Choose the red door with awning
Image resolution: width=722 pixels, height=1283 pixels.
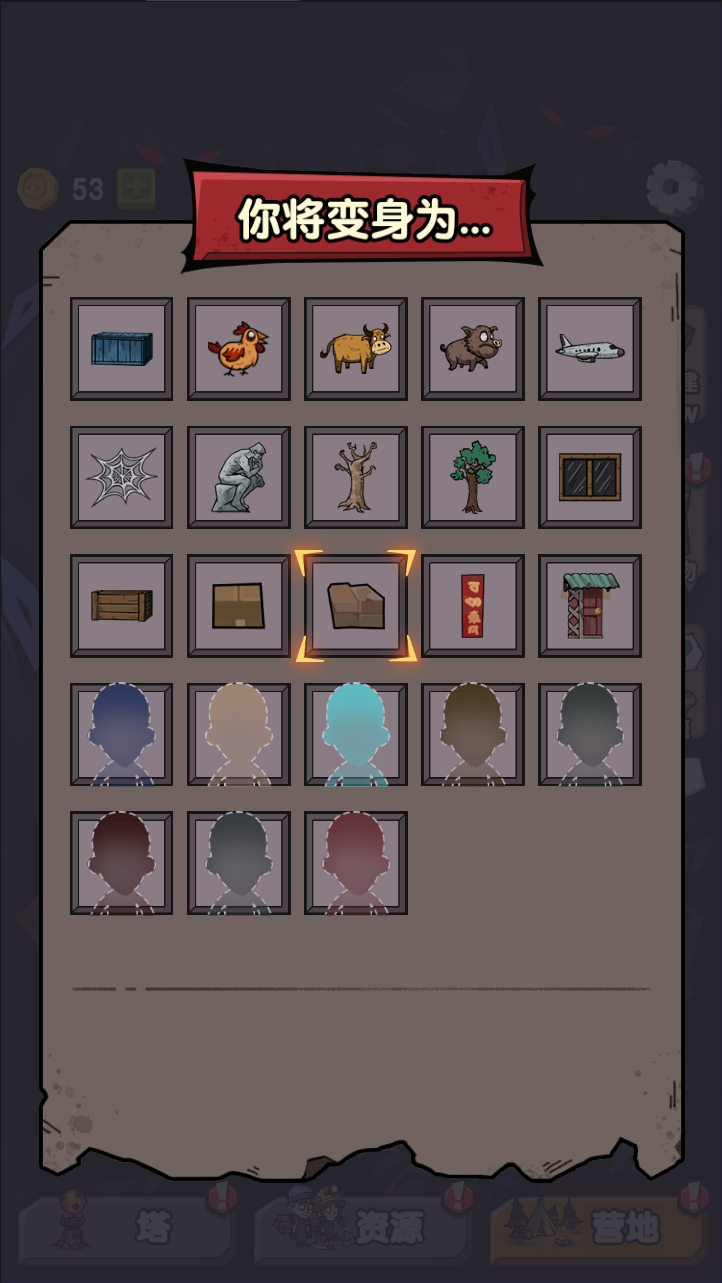click(589, 605)
